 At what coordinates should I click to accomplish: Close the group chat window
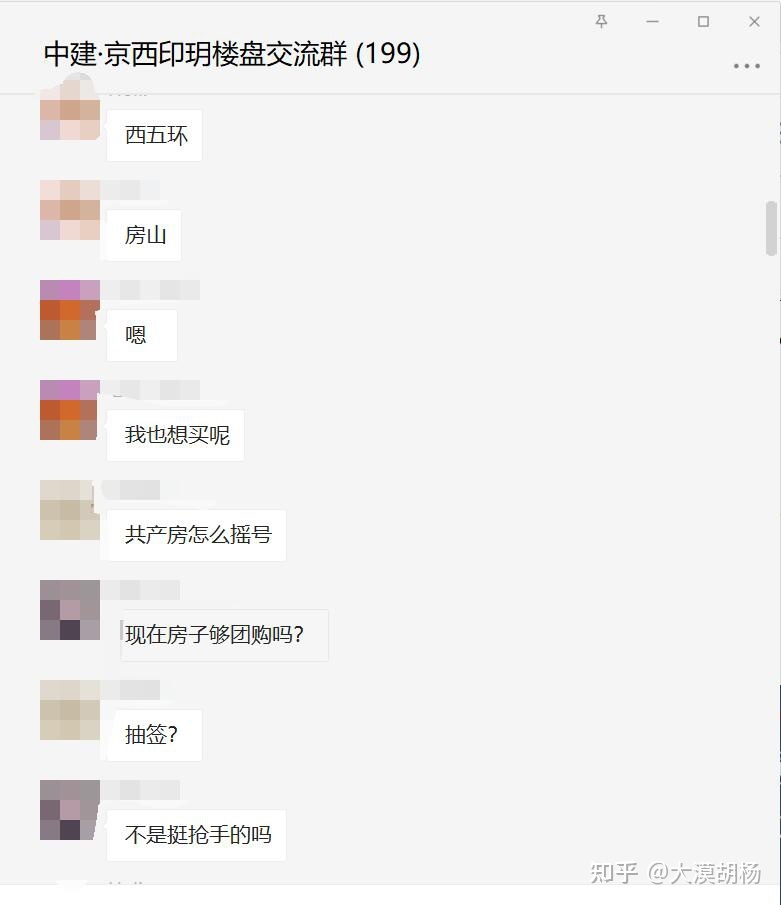click(x=754, y=21)
